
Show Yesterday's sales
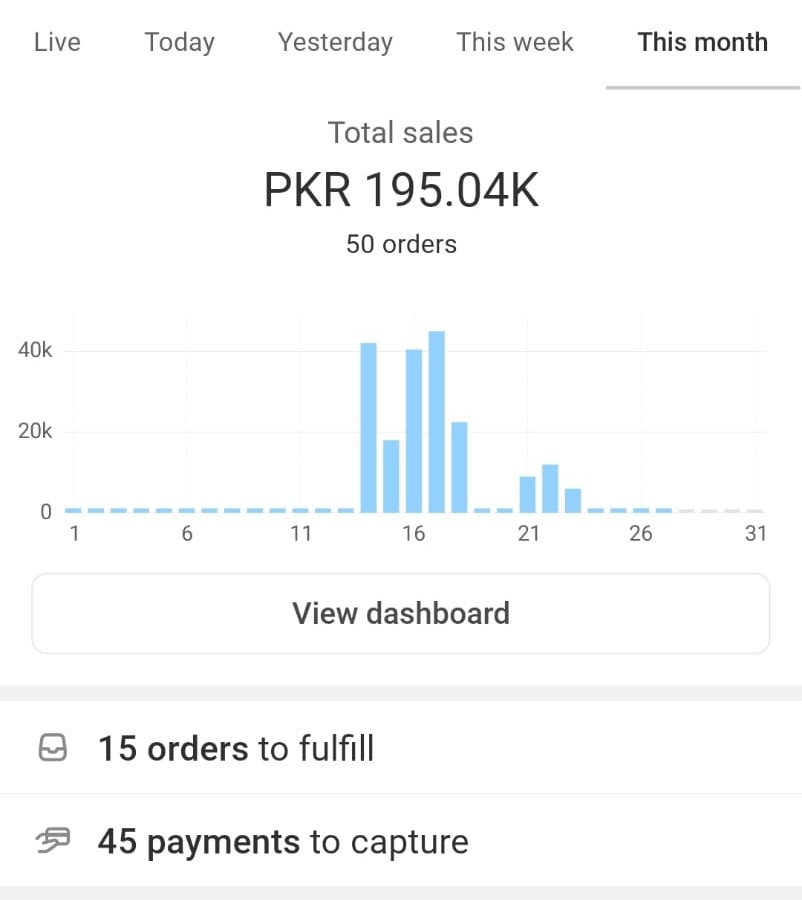pyautogui.click(x=335, y=42)
